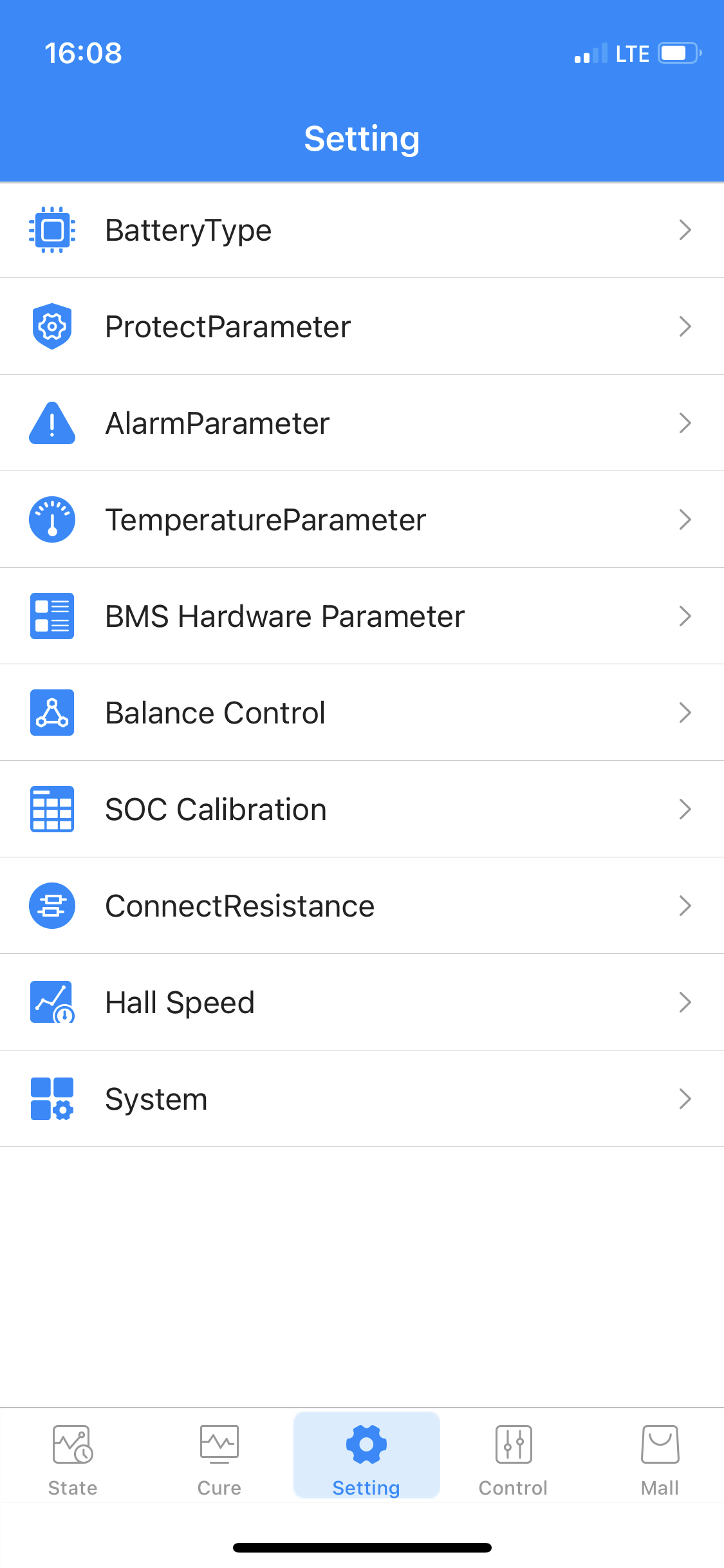Open Hall Speed settings
Image resolution: width=724 pixels, height=1568 pixels.
pos(362,1003)
